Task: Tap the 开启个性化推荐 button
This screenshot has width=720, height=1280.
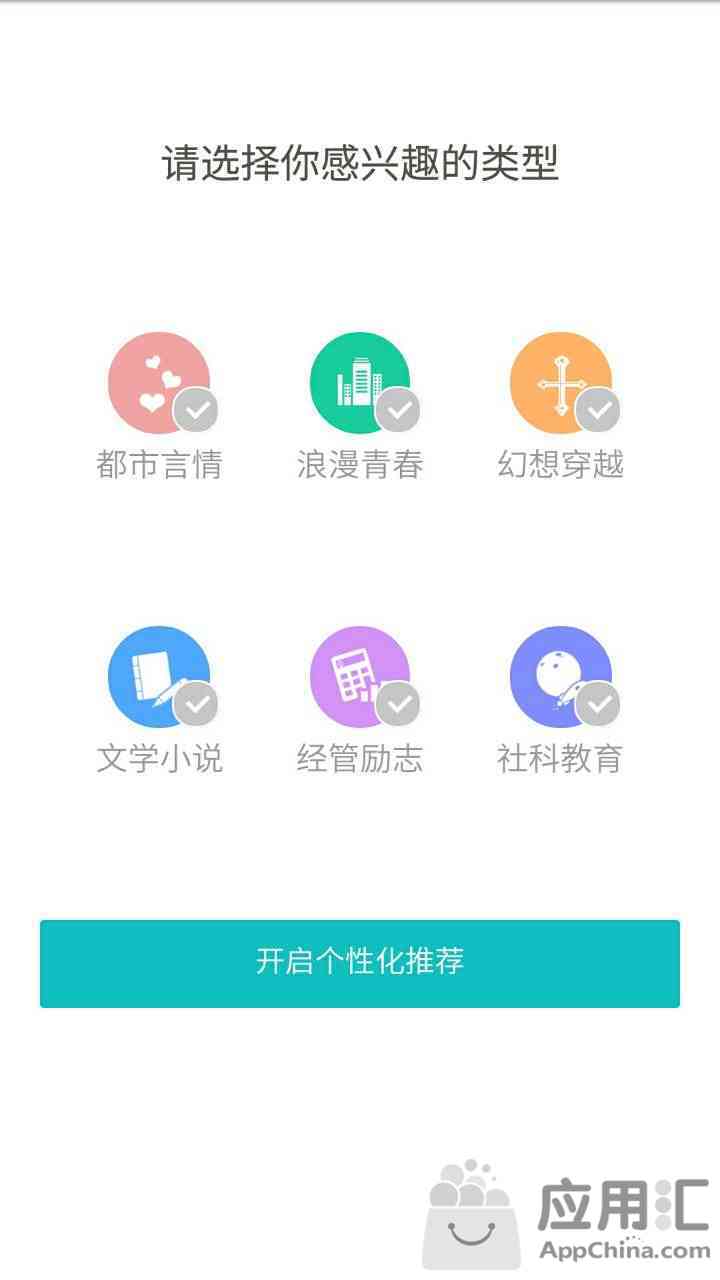Action: 360,963
